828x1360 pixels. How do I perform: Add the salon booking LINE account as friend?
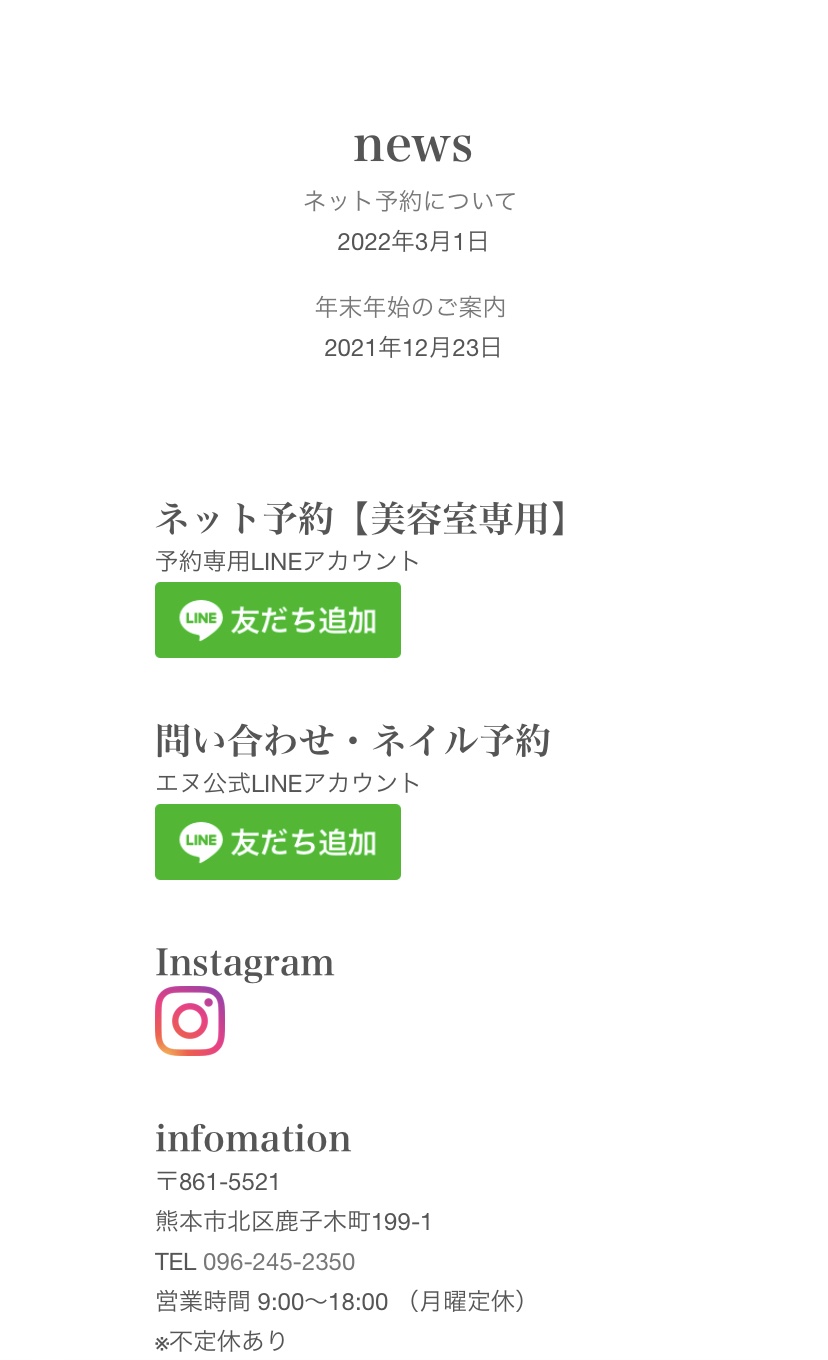point(278,620)
